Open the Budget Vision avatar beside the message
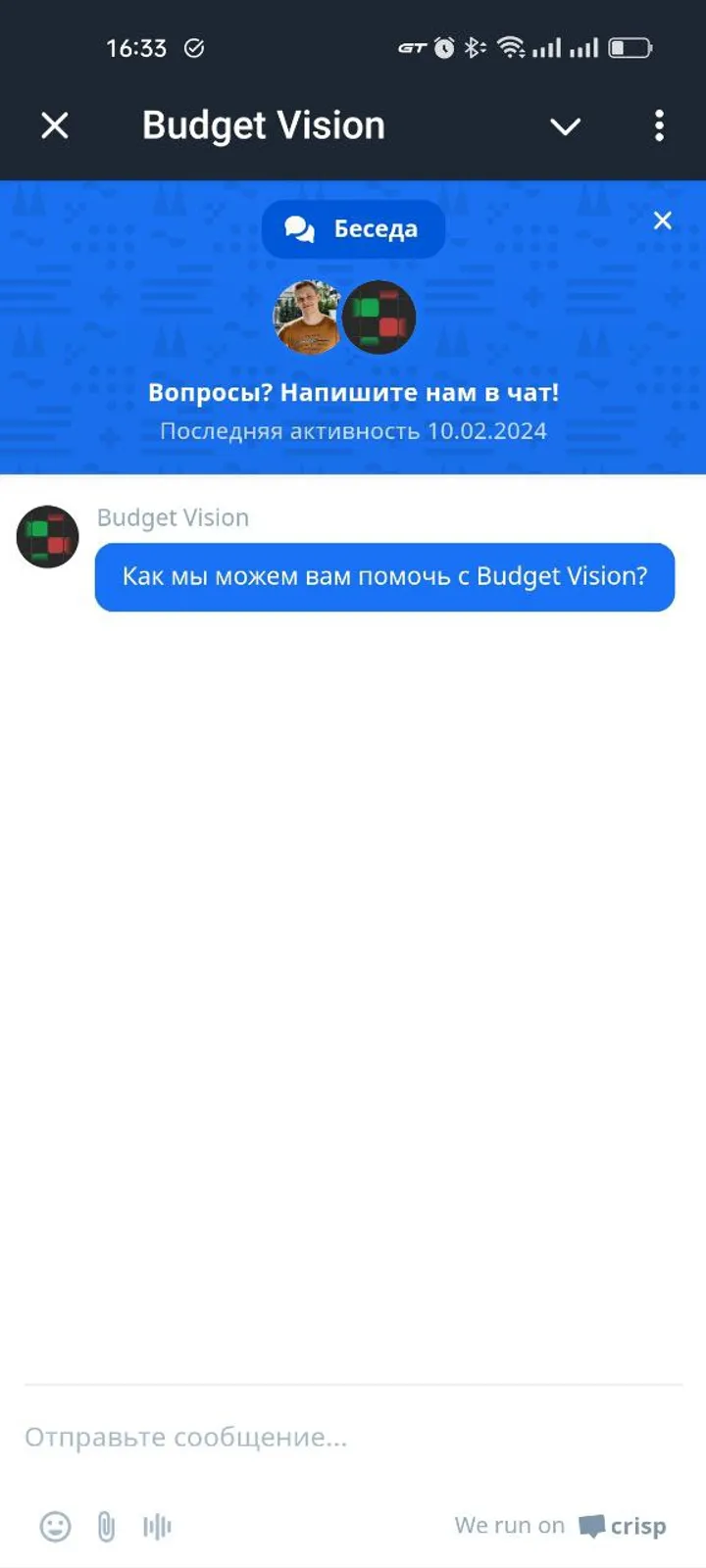 47,536
